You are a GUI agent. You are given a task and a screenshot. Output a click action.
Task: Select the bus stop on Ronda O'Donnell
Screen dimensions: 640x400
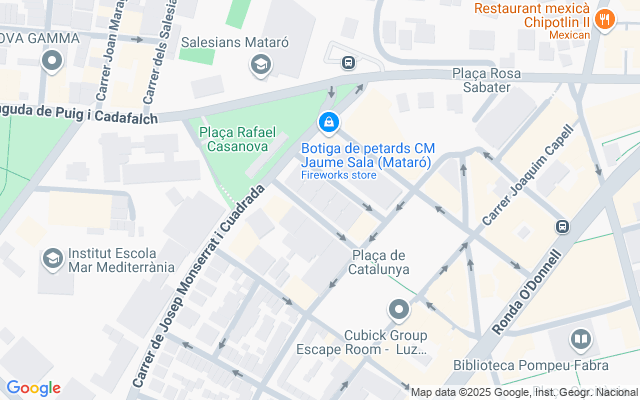point(562,226)
